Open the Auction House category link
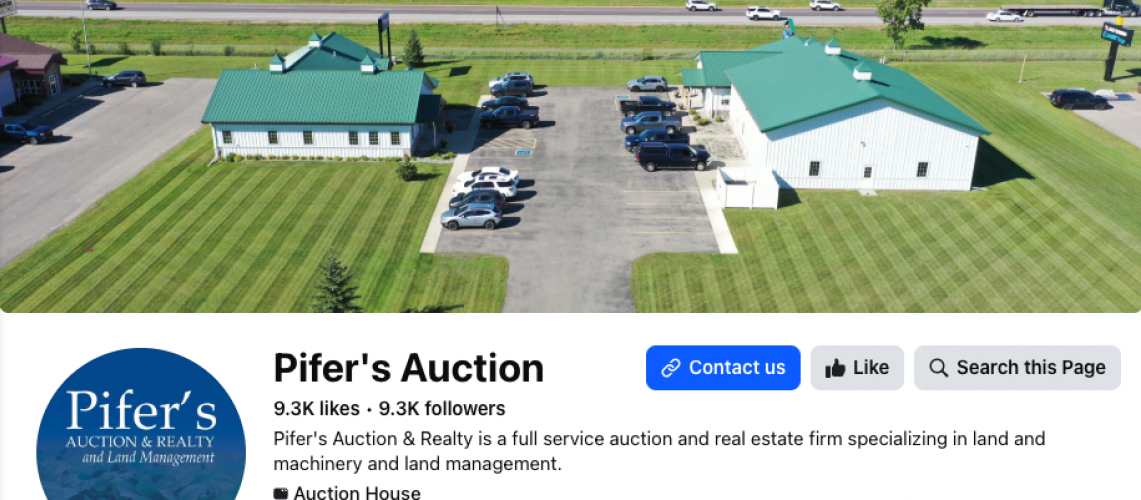Image resolution: width=1141 pixels, height=500 pixels. pos(357,492)
